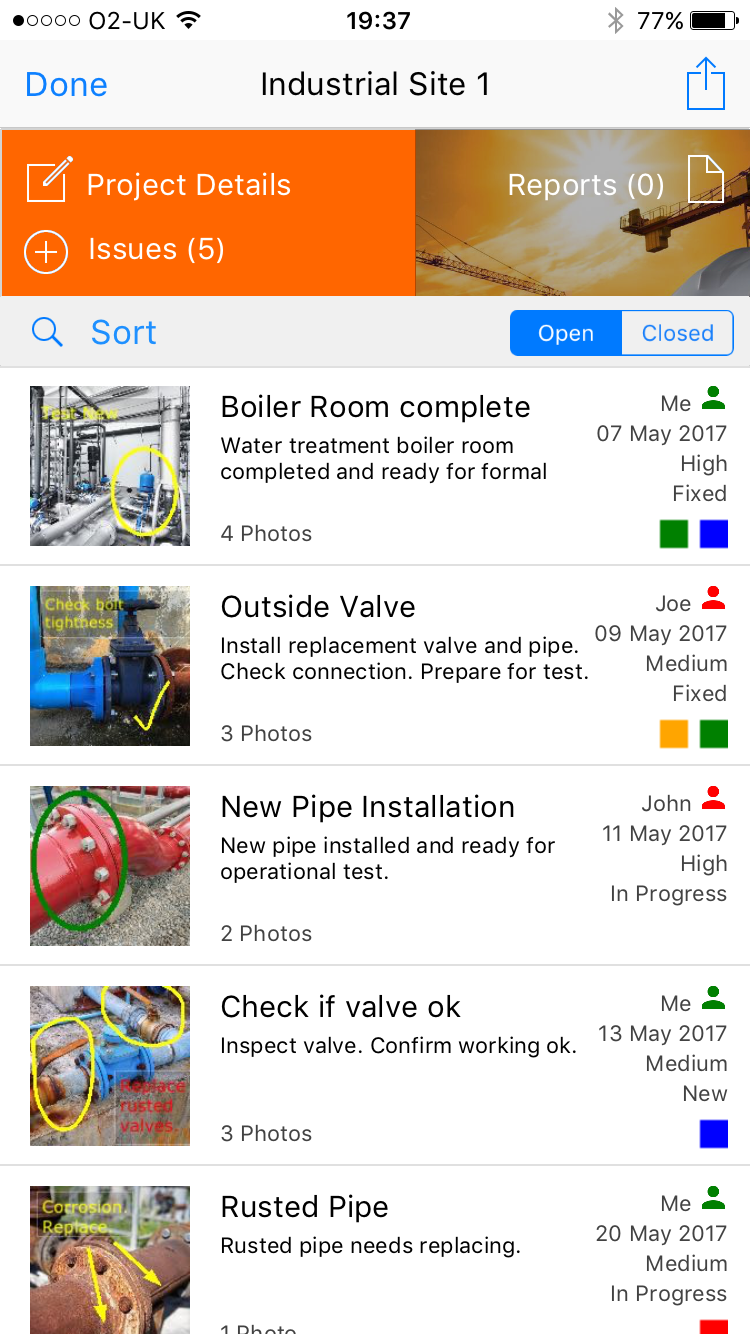Viewport: 750px width, 1334px height.
Task: Open Project Details
Action: tap(159, 184)
